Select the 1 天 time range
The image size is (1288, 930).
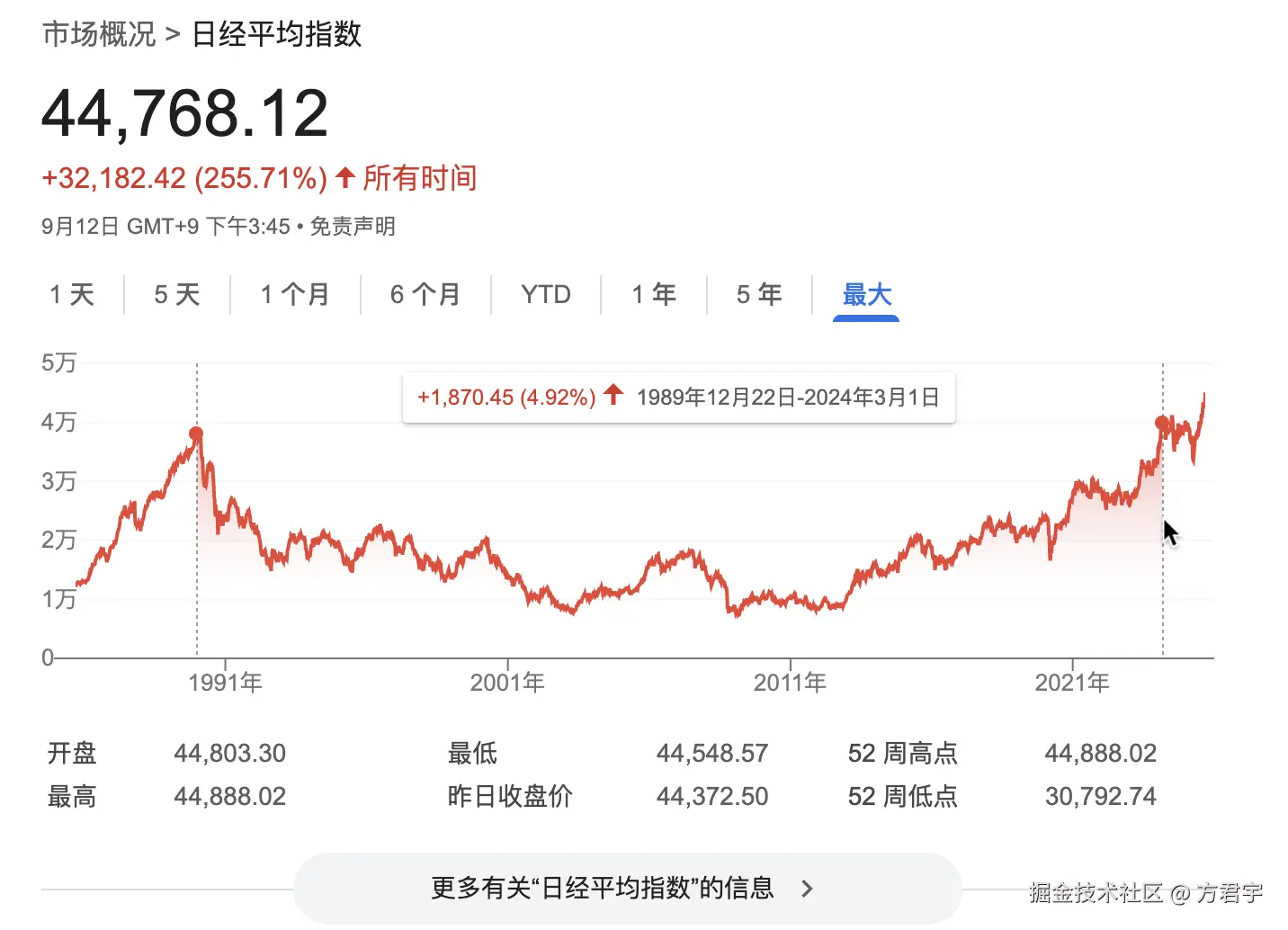point(72,294)
